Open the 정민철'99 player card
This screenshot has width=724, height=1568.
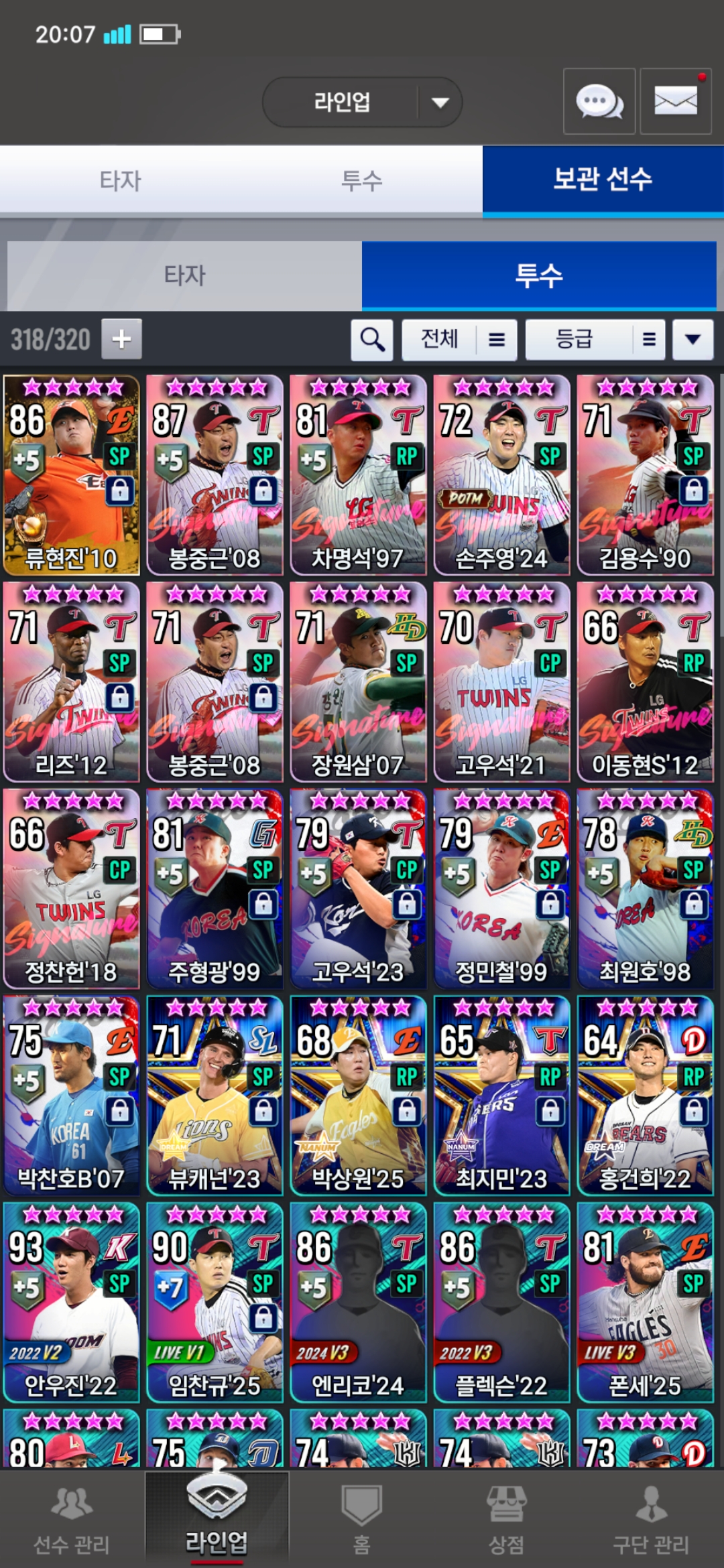pyautogui.click(x=501, y=889)
